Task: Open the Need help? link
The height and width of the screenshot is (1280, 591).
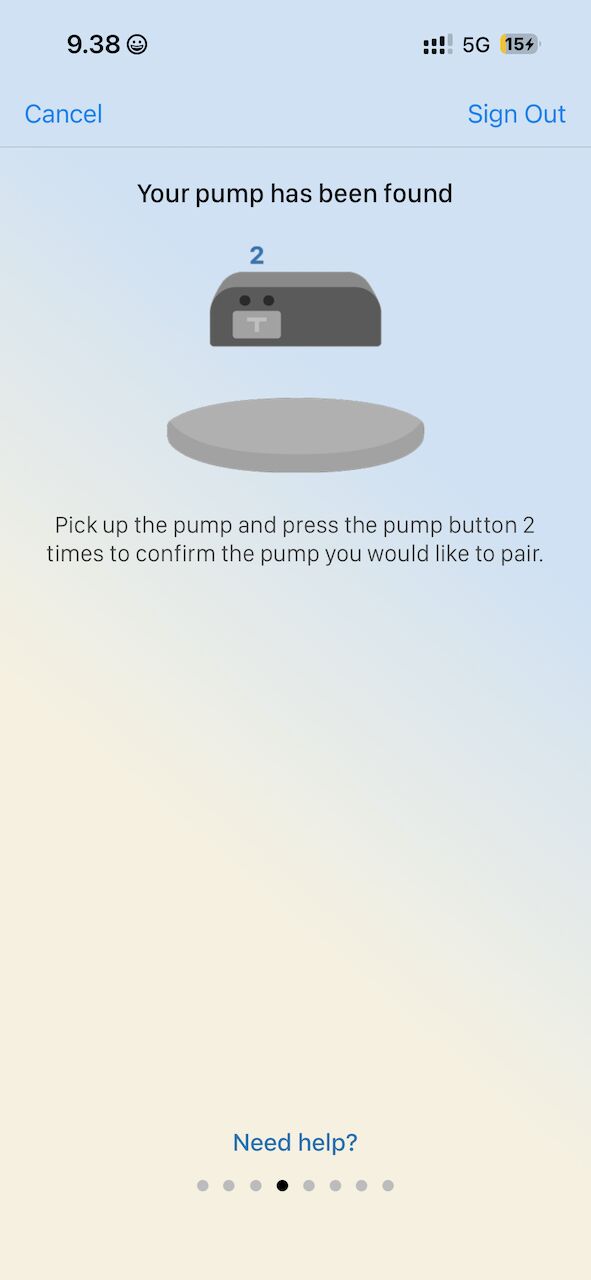Action: pos(295,1142)
